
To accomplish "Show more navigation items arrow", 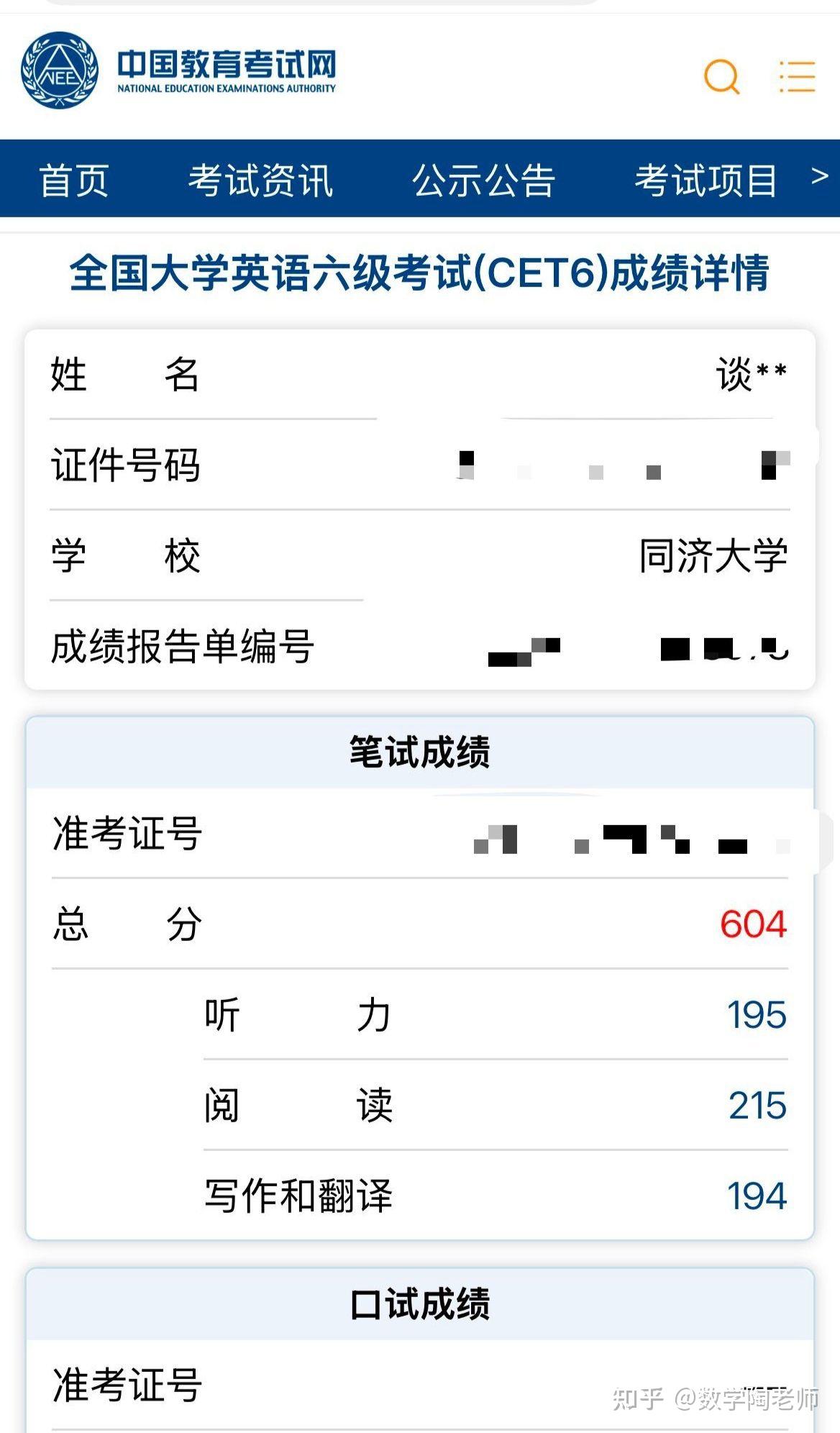I will point(820,177).
